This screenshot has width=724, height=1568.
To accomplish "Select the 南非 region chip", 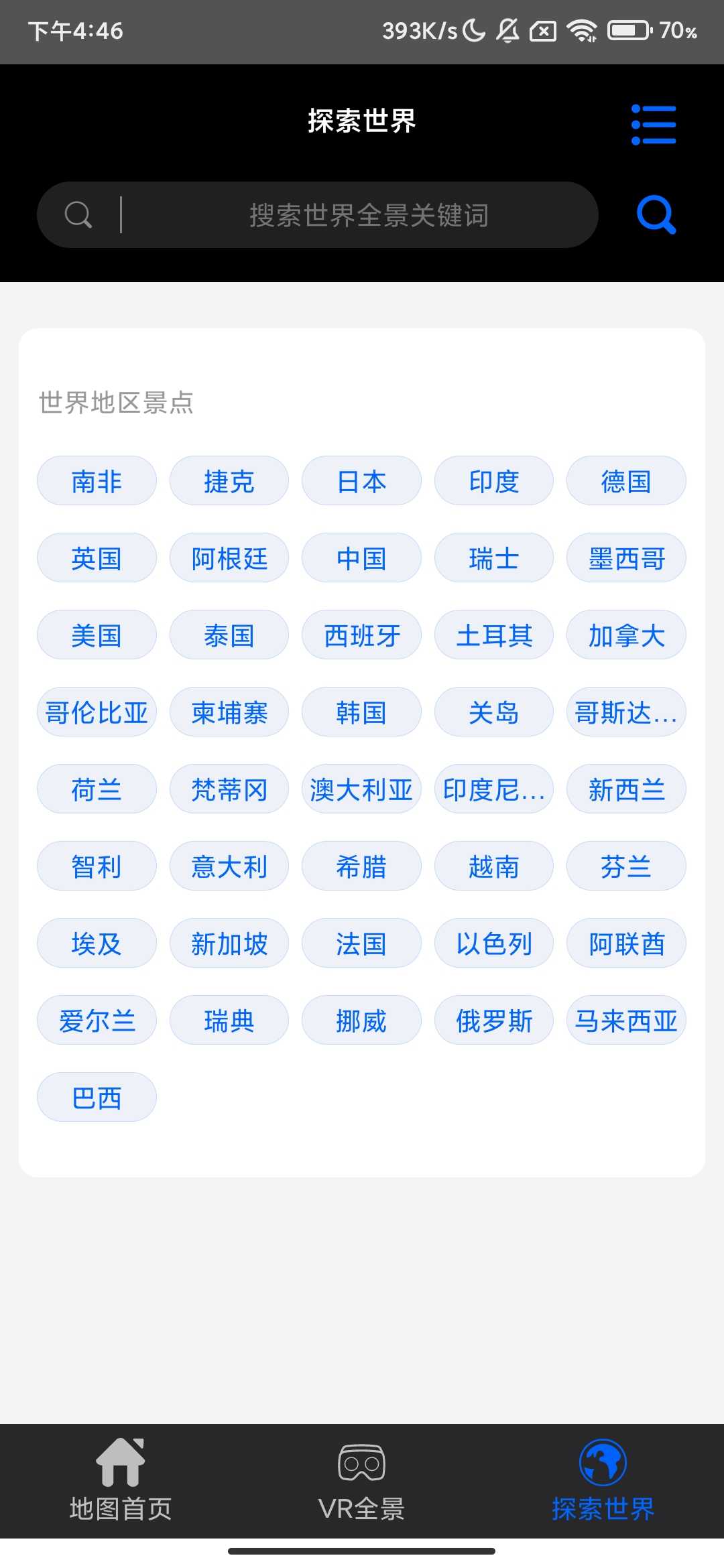I will click(x=97, y=481).
